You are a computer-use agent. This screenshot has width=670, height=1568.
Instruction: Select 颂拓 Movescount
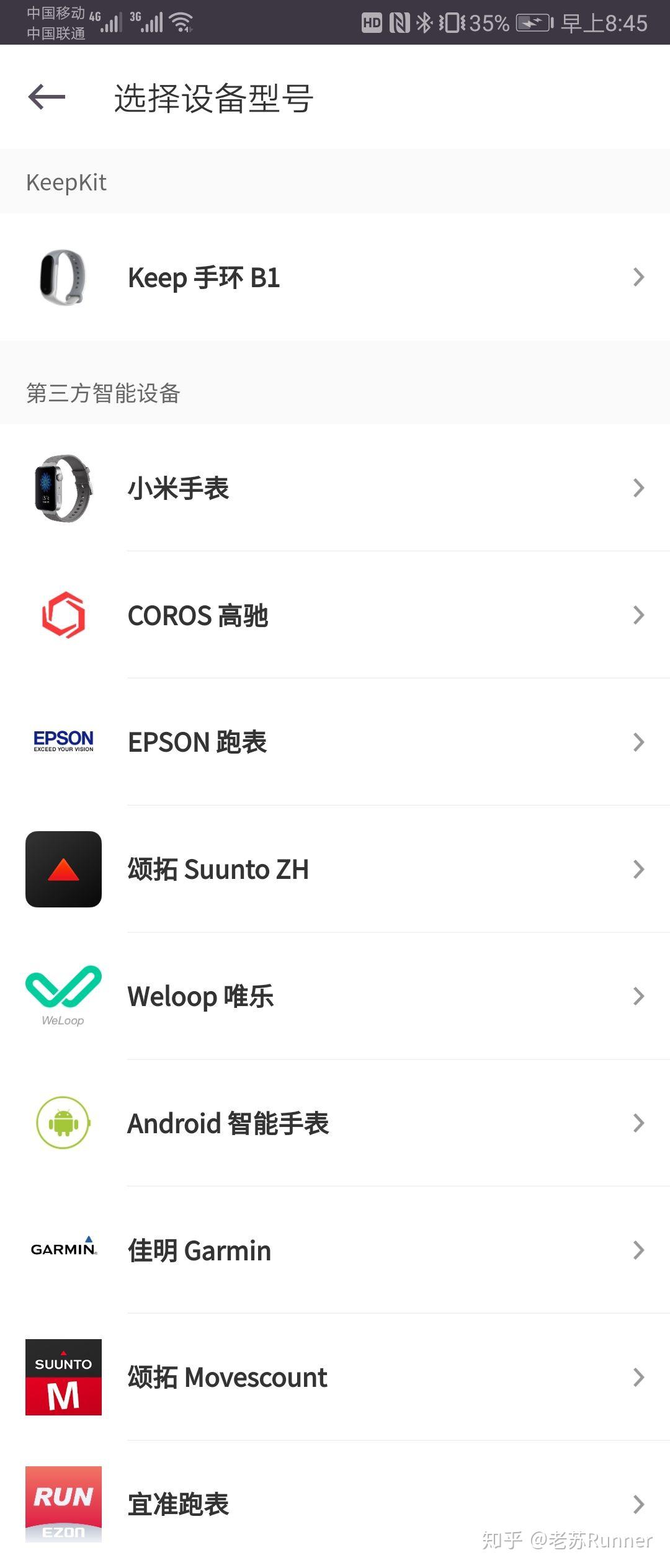point(335,1378)
